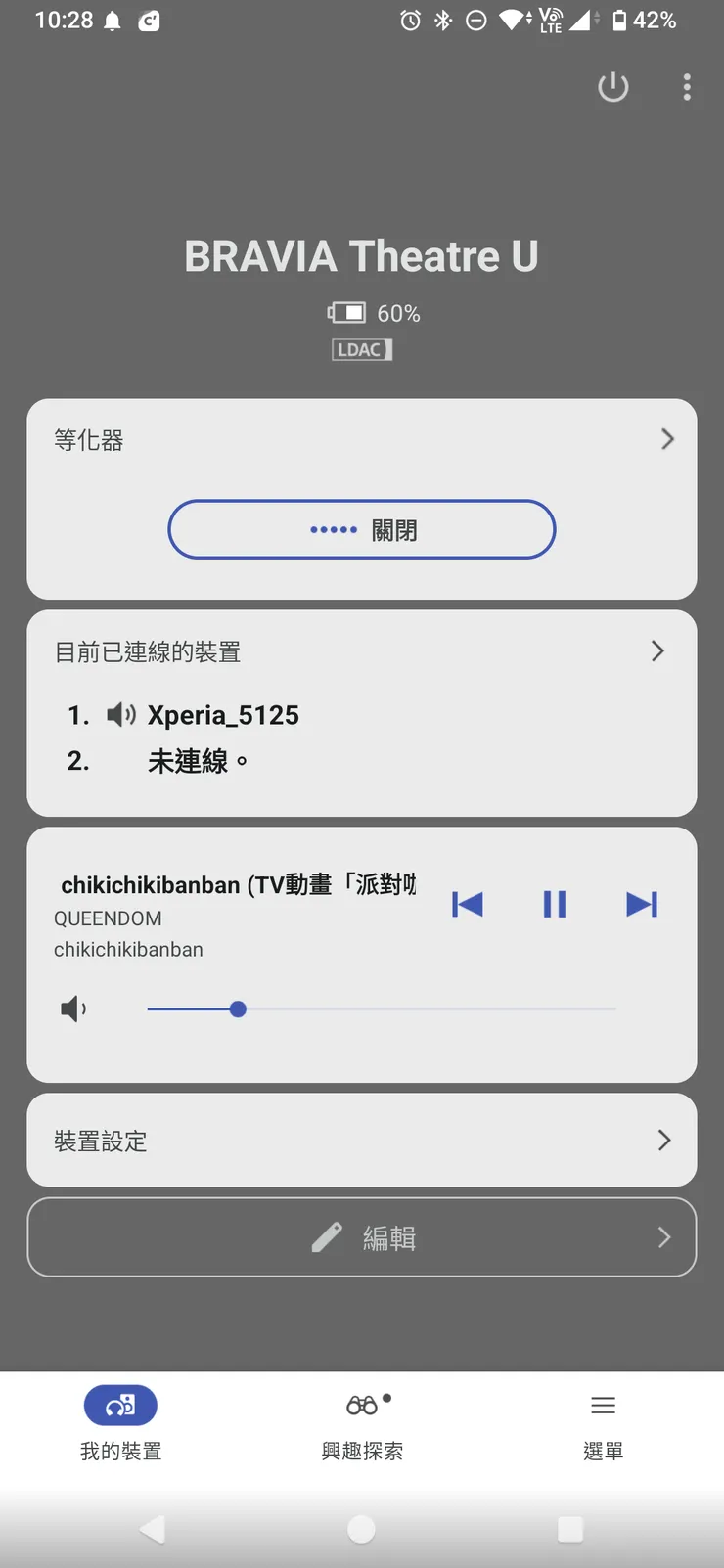The width and height of the screenshot is (724, 1568).
Task: Adjust the volume slider handle
Action: point(238,1008)
